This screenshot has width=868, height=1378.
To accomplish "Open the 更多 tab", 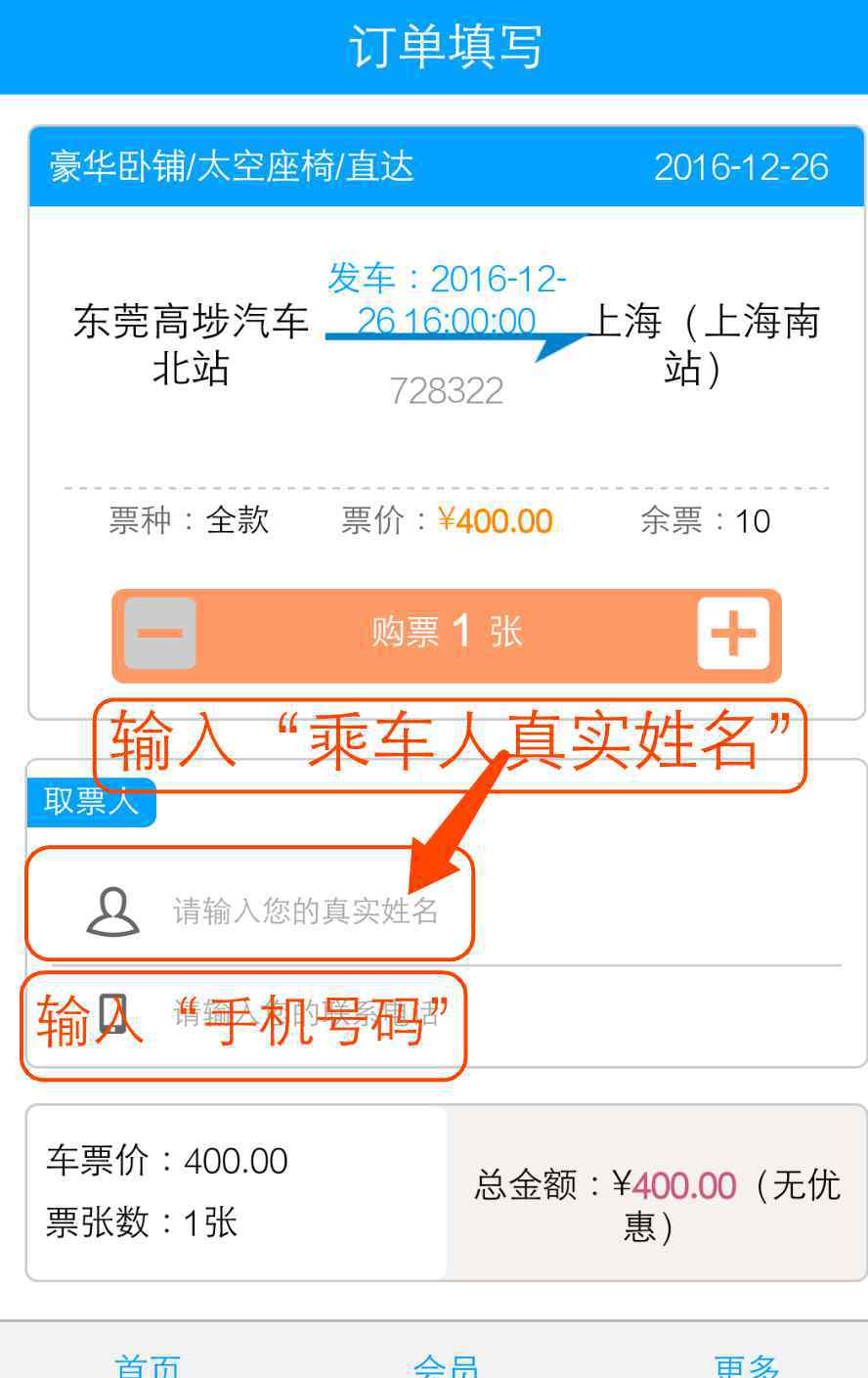I will tap(746, 1365).
